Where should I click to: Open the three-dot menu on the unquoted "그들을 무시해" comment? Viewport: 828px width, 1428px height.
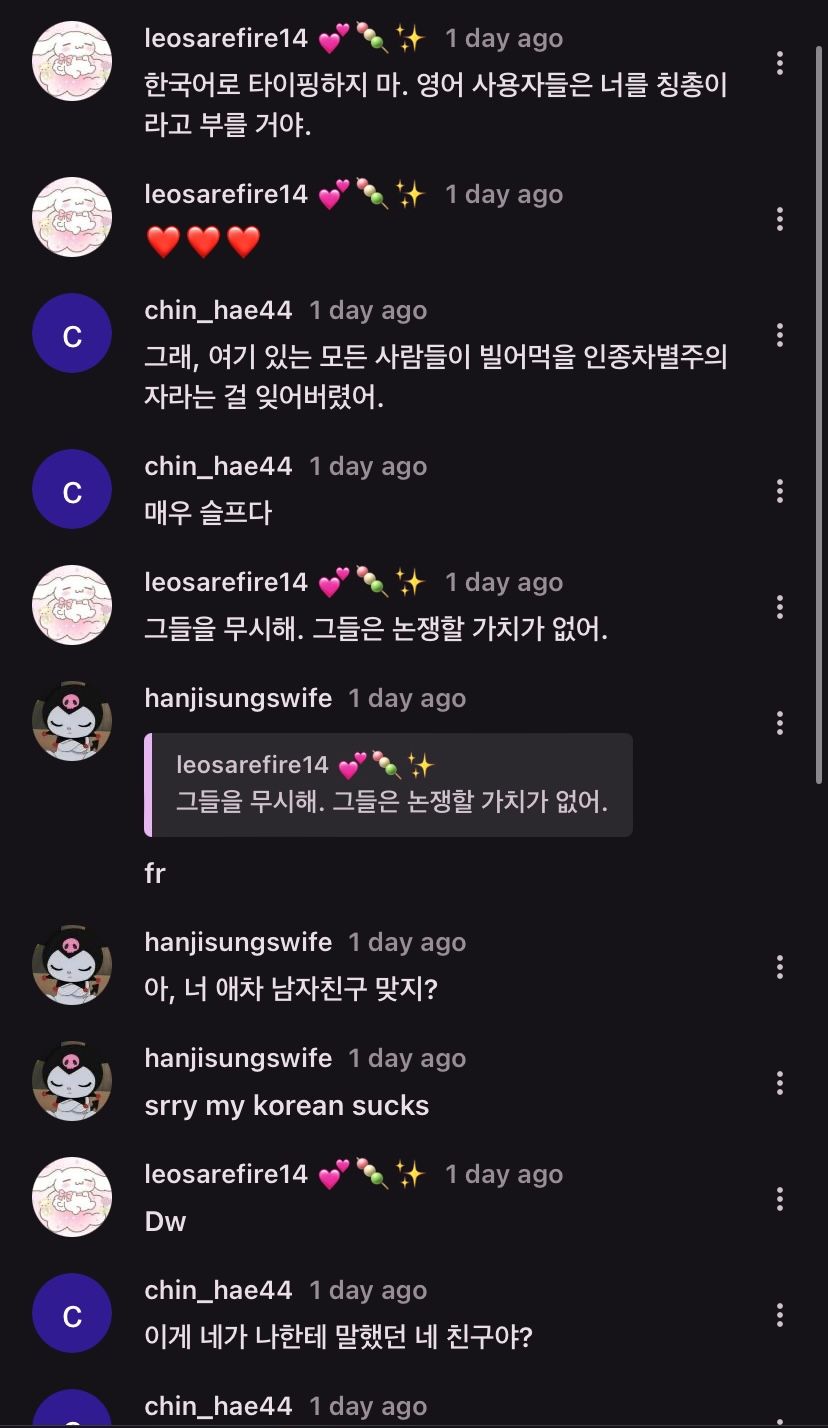pos(780,607)
